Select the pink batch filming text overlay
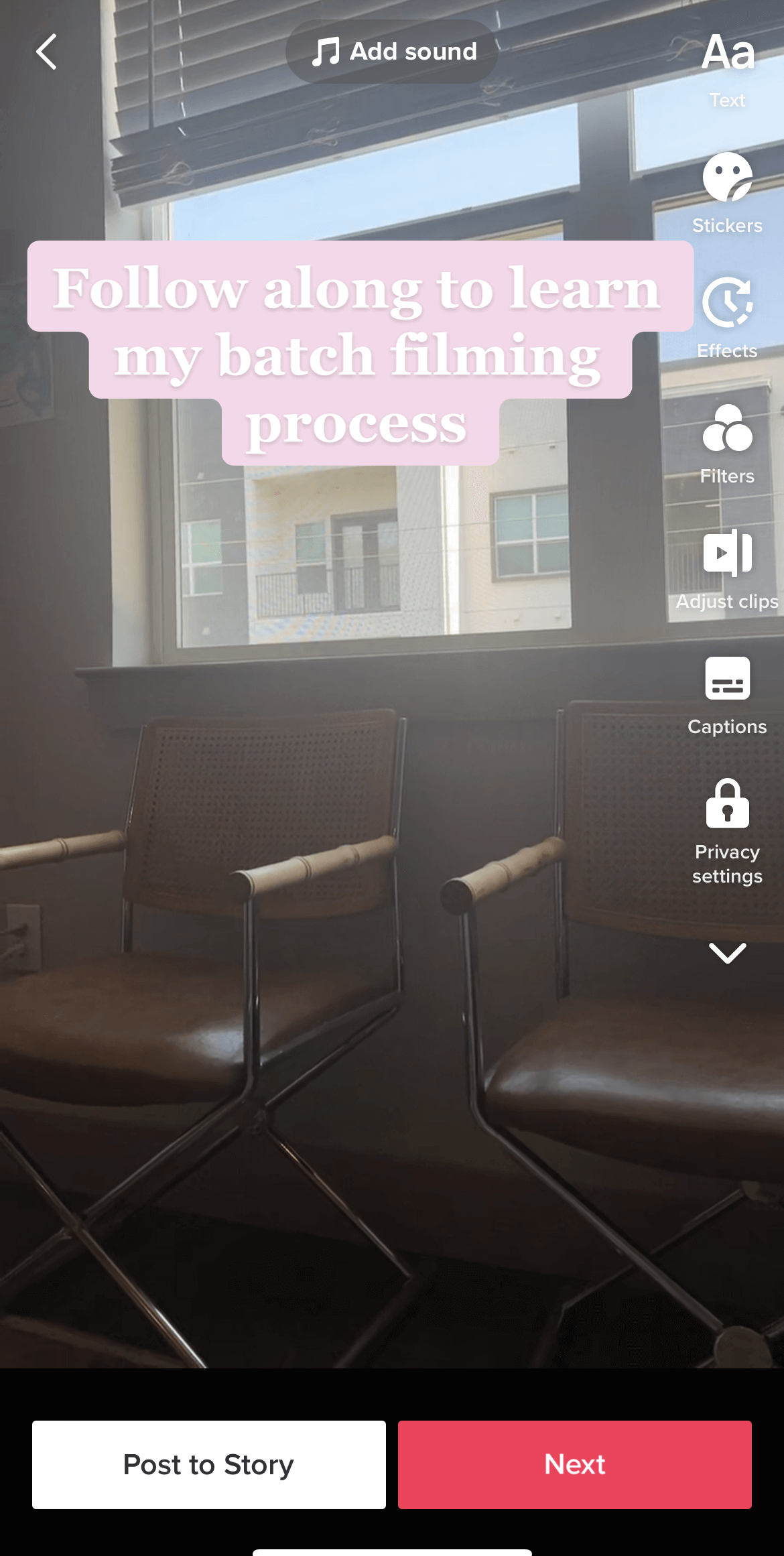The width and height of the screenshot is (784, 1556). click(360, 354)
